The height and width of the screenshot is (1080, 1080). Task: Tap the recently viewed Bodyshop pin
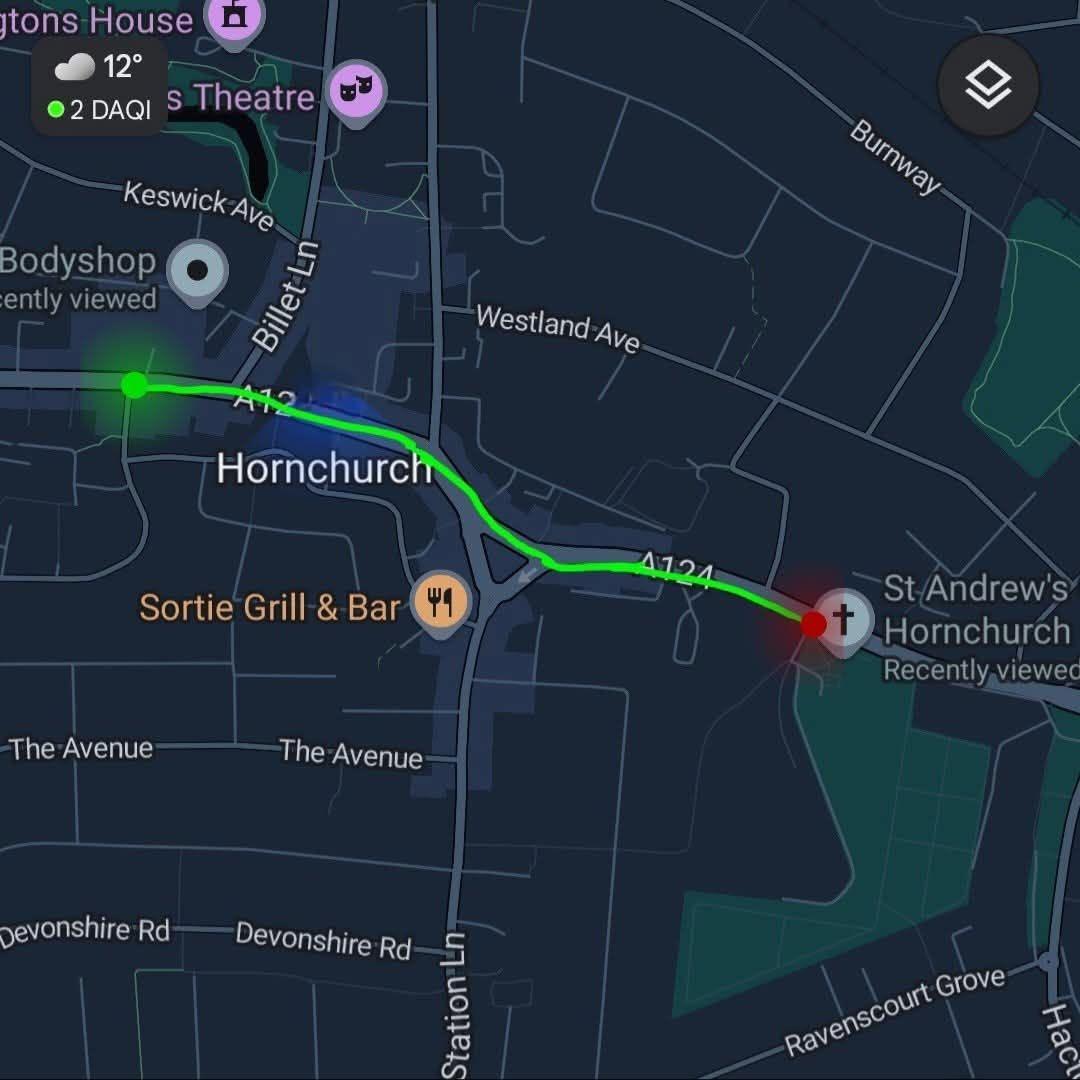pyautogui.click(x=197, y=270)
